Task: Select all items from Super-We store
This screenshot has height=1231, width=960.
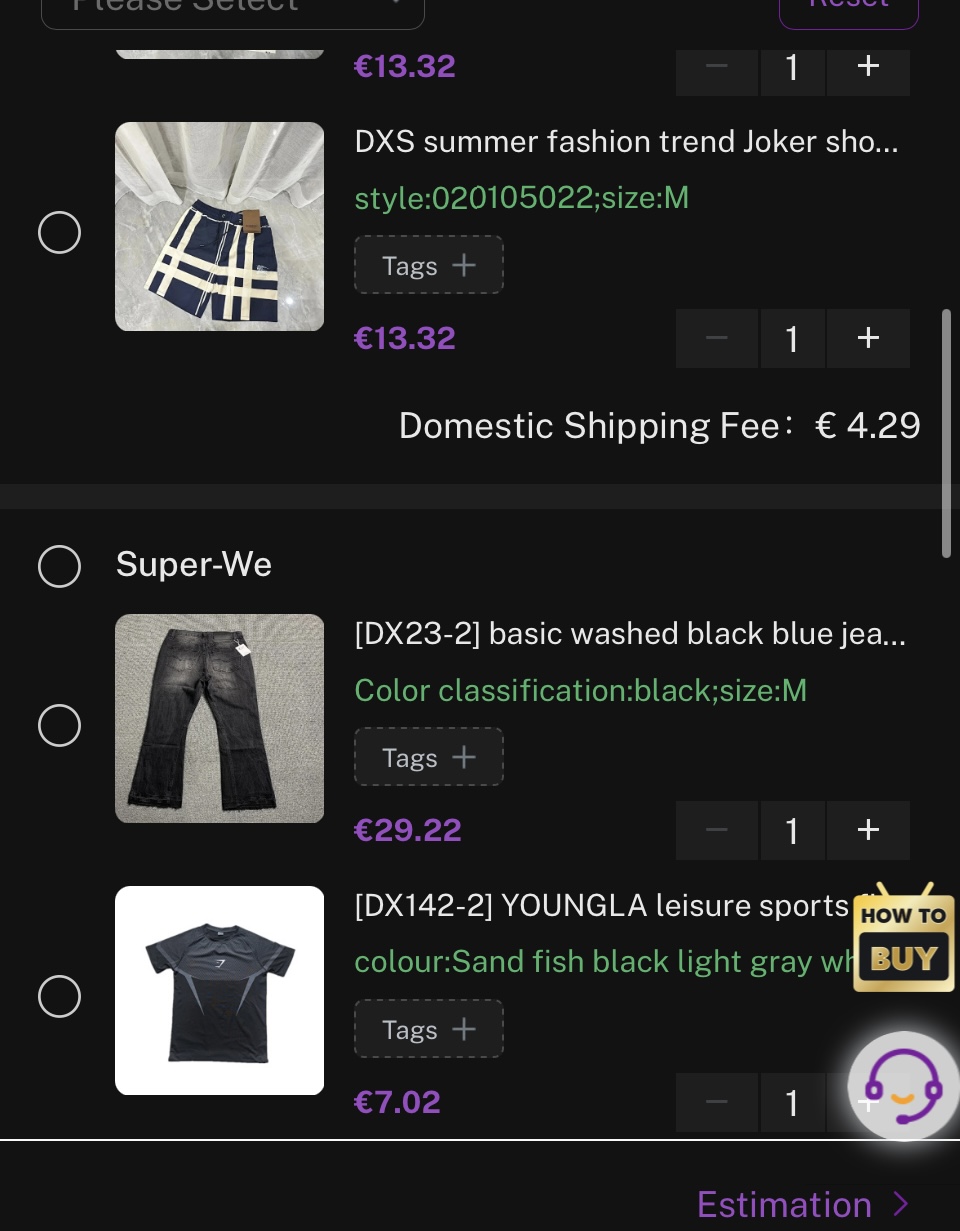Action: click(59, 566)
